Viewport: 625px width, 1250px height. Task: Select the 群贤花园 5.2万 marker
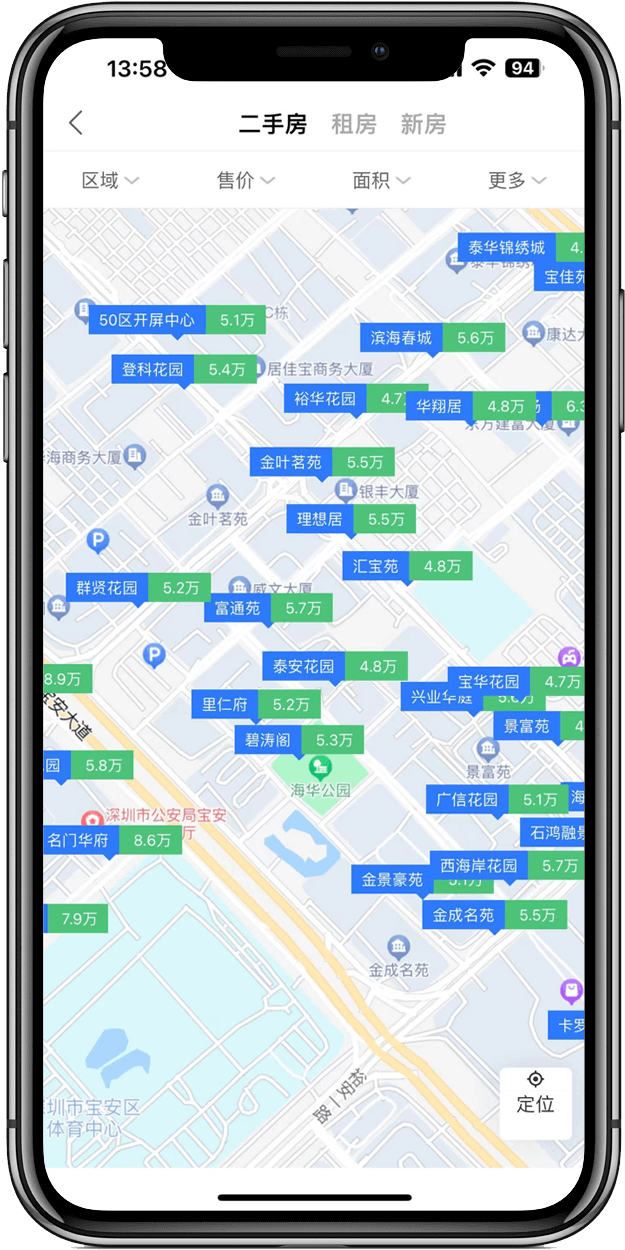coord(138,587)
